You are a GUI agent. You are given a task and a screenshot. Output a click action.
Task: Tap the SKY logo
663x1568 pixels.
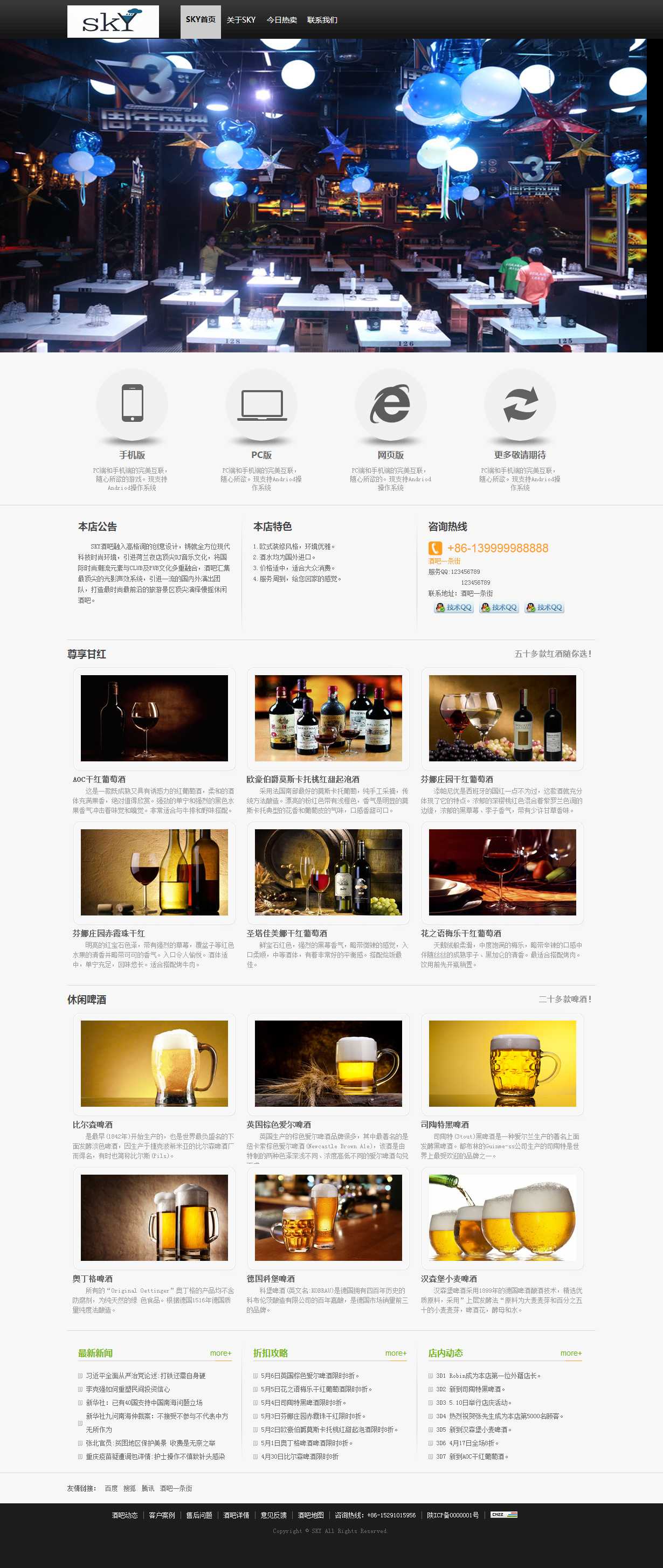pos(113,22)
